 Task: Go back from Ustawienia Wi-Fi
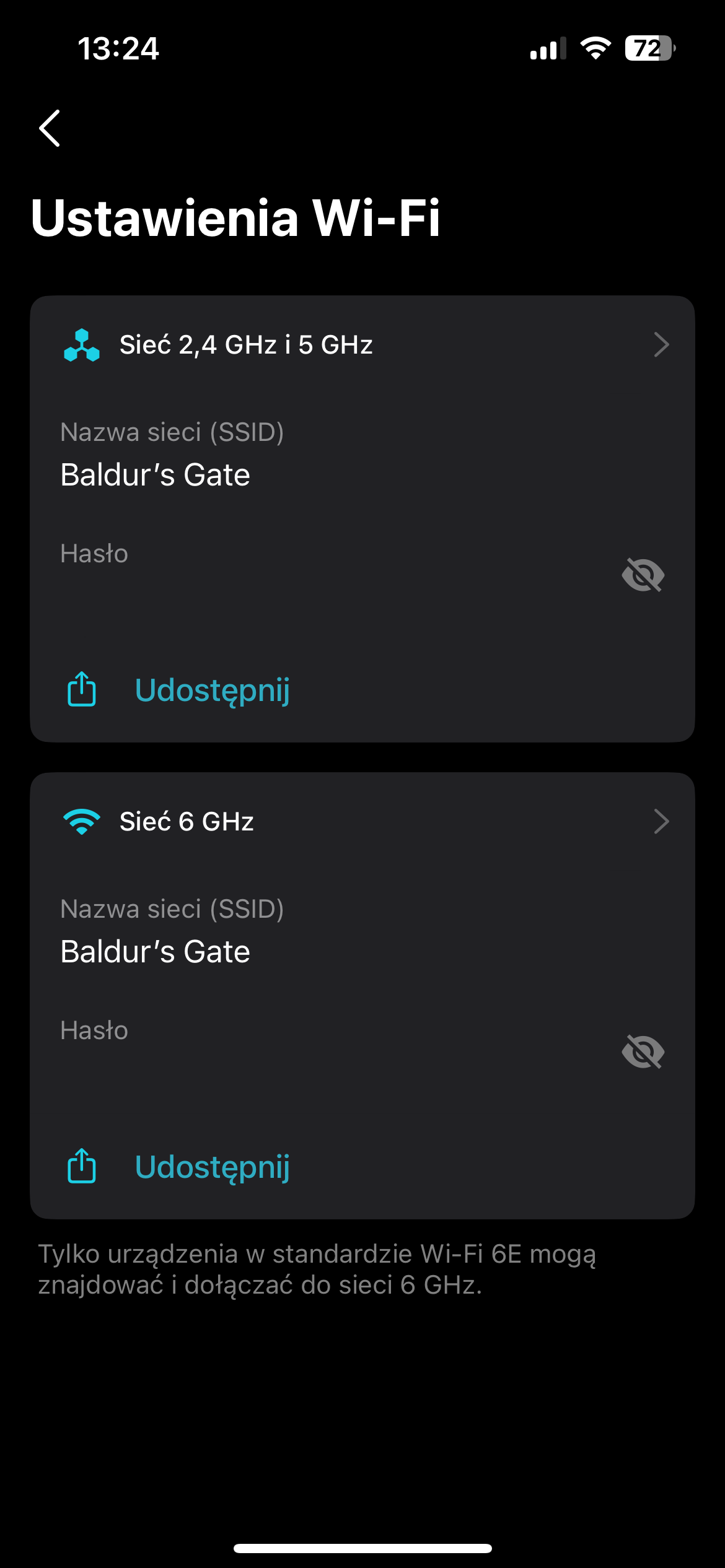click(x=50, y=128)
